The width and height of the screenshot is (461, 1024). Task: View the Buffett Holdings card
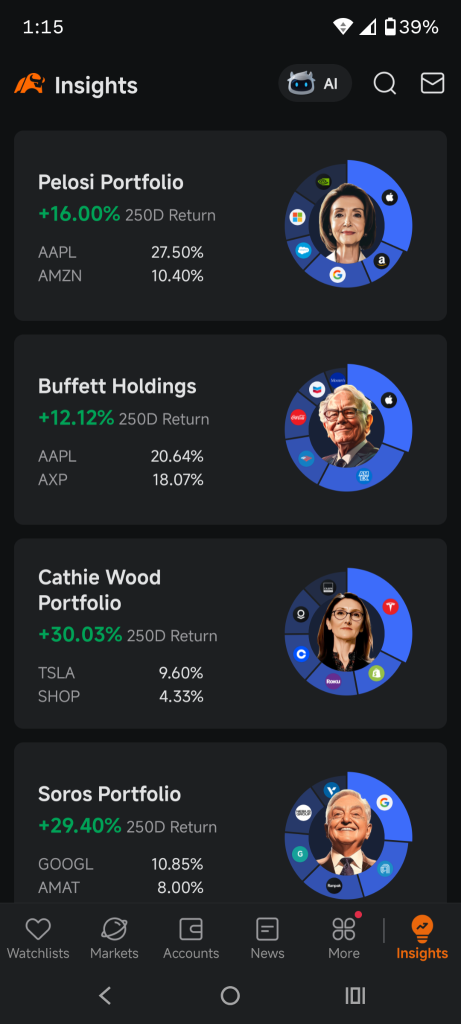(230, 430)
